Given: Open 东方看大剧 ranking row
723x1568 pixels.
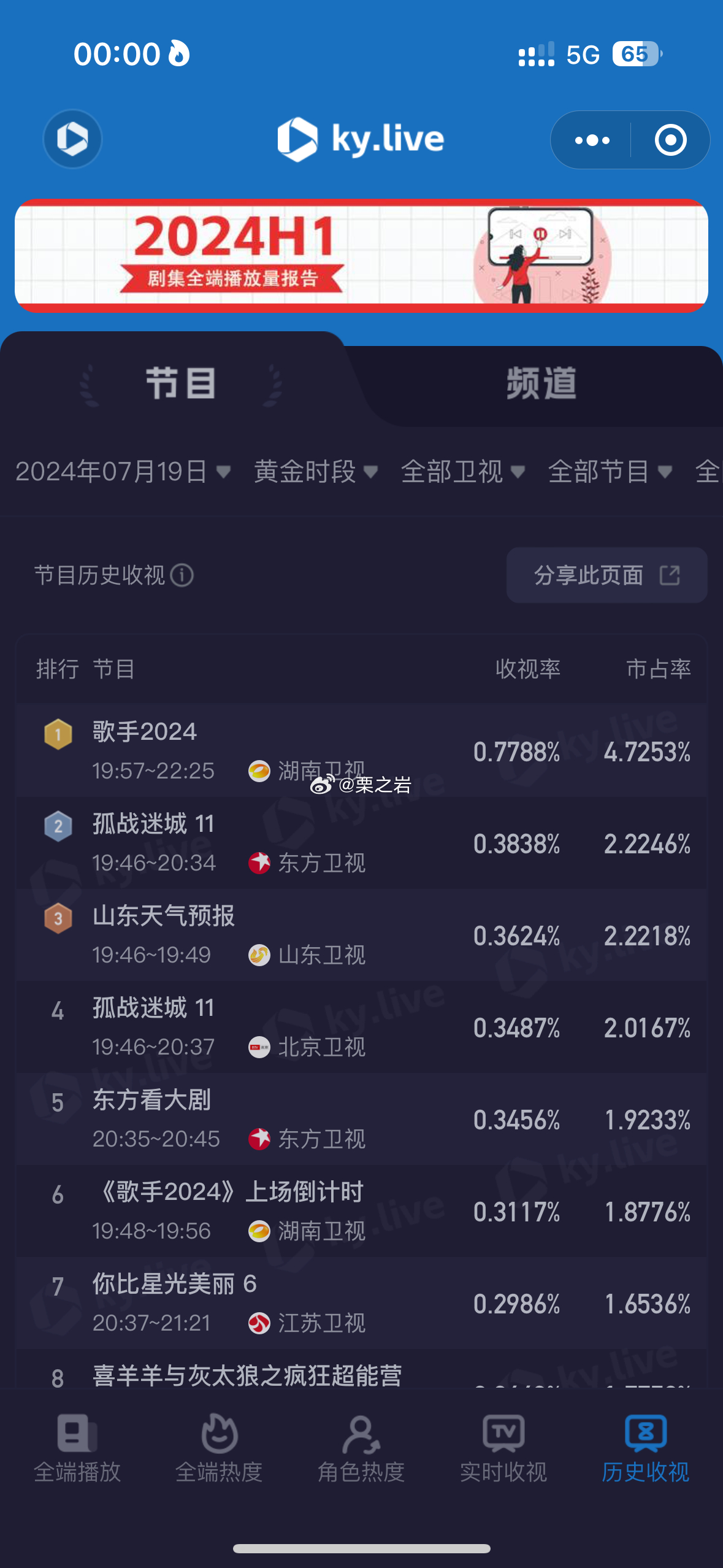Looking at the screenshot, I should [361, 1119].
